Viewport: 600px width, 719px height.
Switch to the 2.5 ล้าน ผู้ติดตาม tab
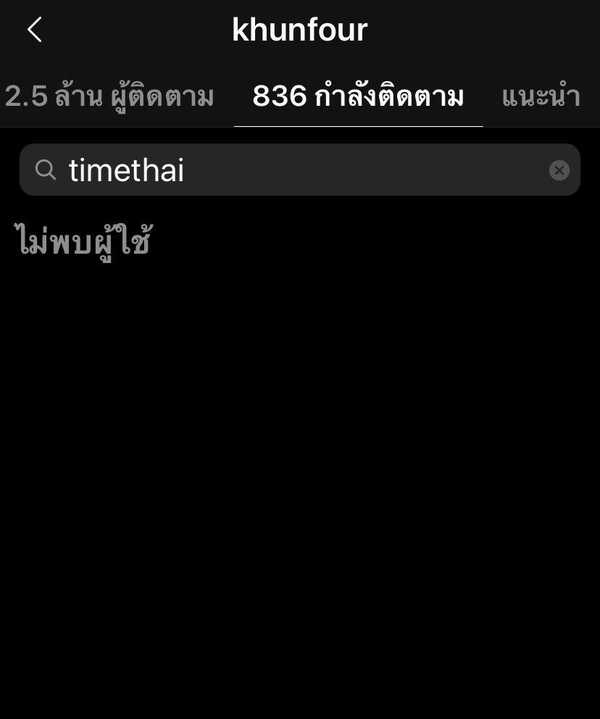[x=109, y=97]
